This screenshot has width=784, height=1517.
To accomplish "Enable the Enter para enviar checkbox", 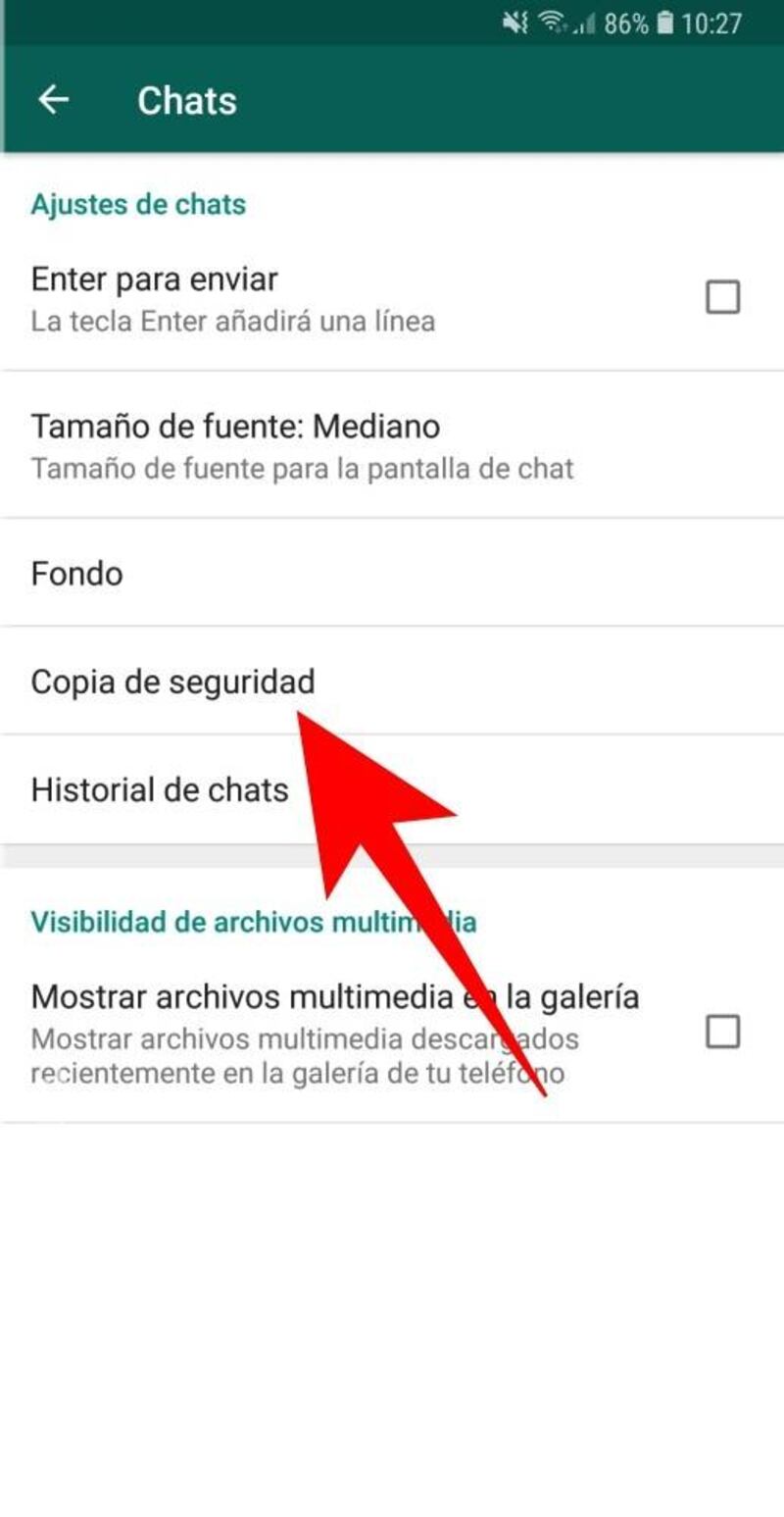I will coord(722,297).
